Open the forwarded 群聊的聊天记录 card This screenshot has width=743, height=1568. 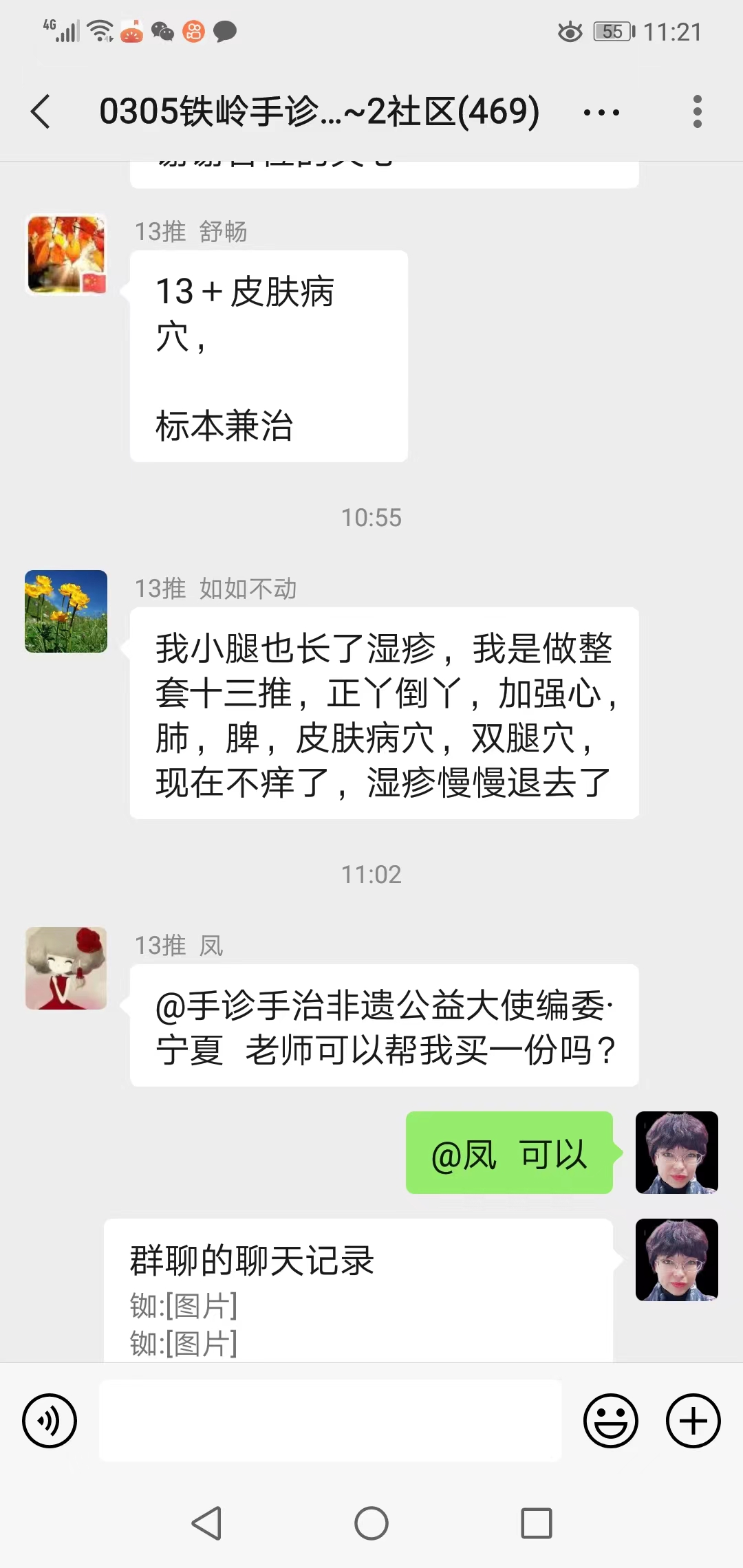click(358, 1290)
